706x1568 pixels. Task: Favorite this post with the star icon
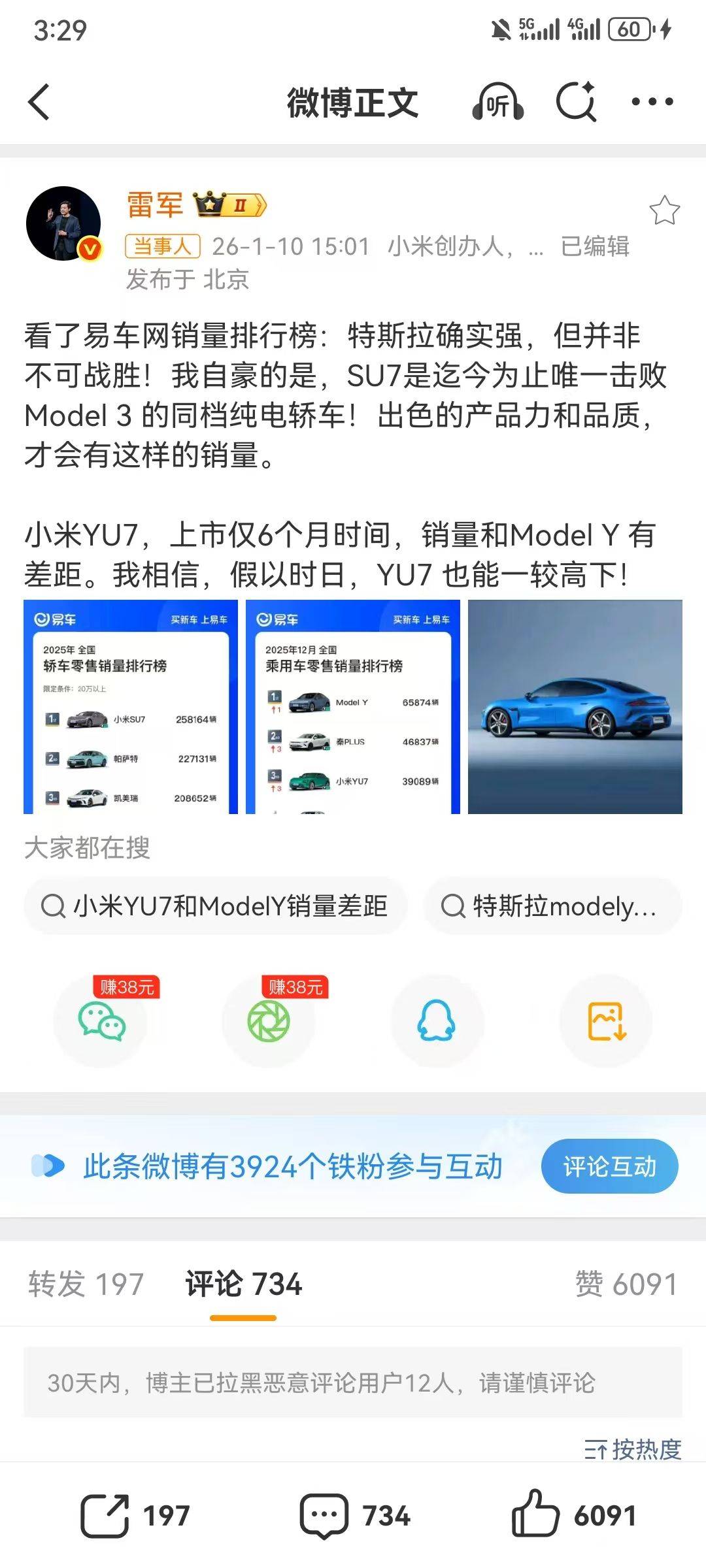[x=664, y=210]
